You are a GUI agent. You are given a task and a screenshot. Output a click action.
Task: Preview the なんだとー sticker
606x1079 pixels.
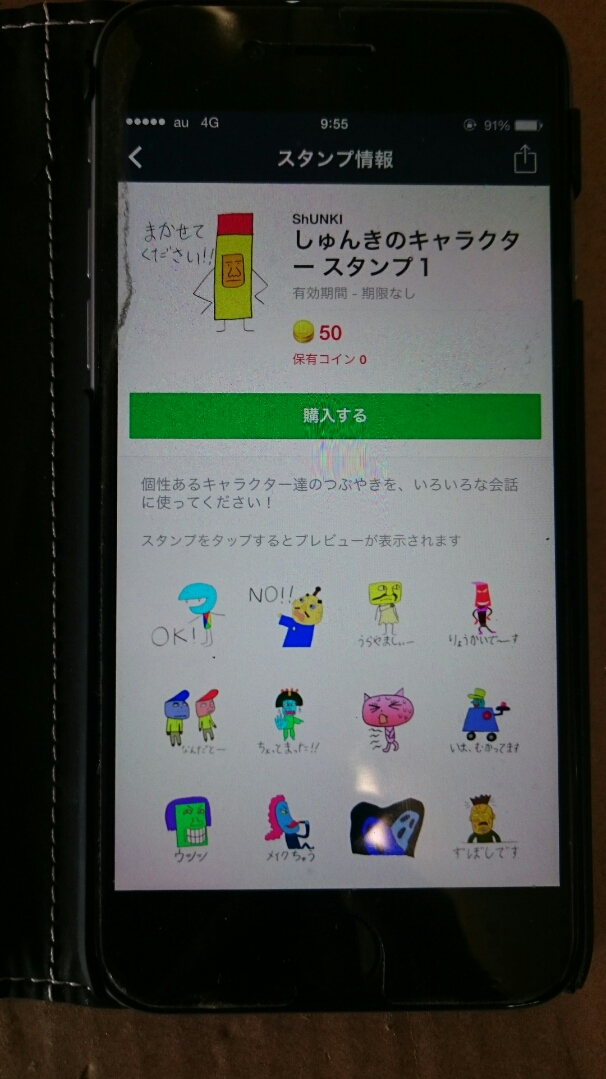click(190, 721)
